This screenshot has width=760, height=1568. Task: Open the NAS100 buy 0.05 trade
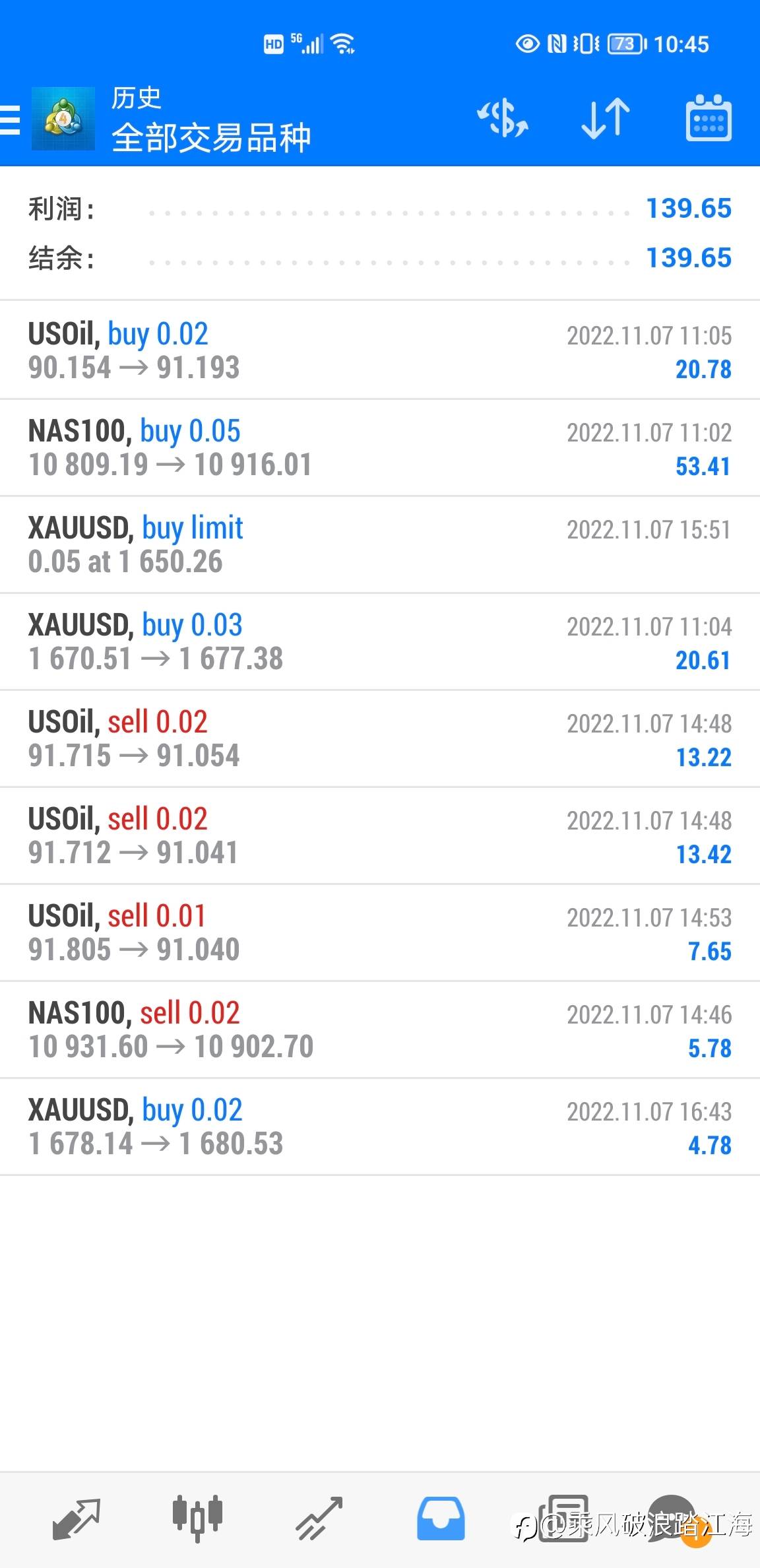tap(380, 447)
